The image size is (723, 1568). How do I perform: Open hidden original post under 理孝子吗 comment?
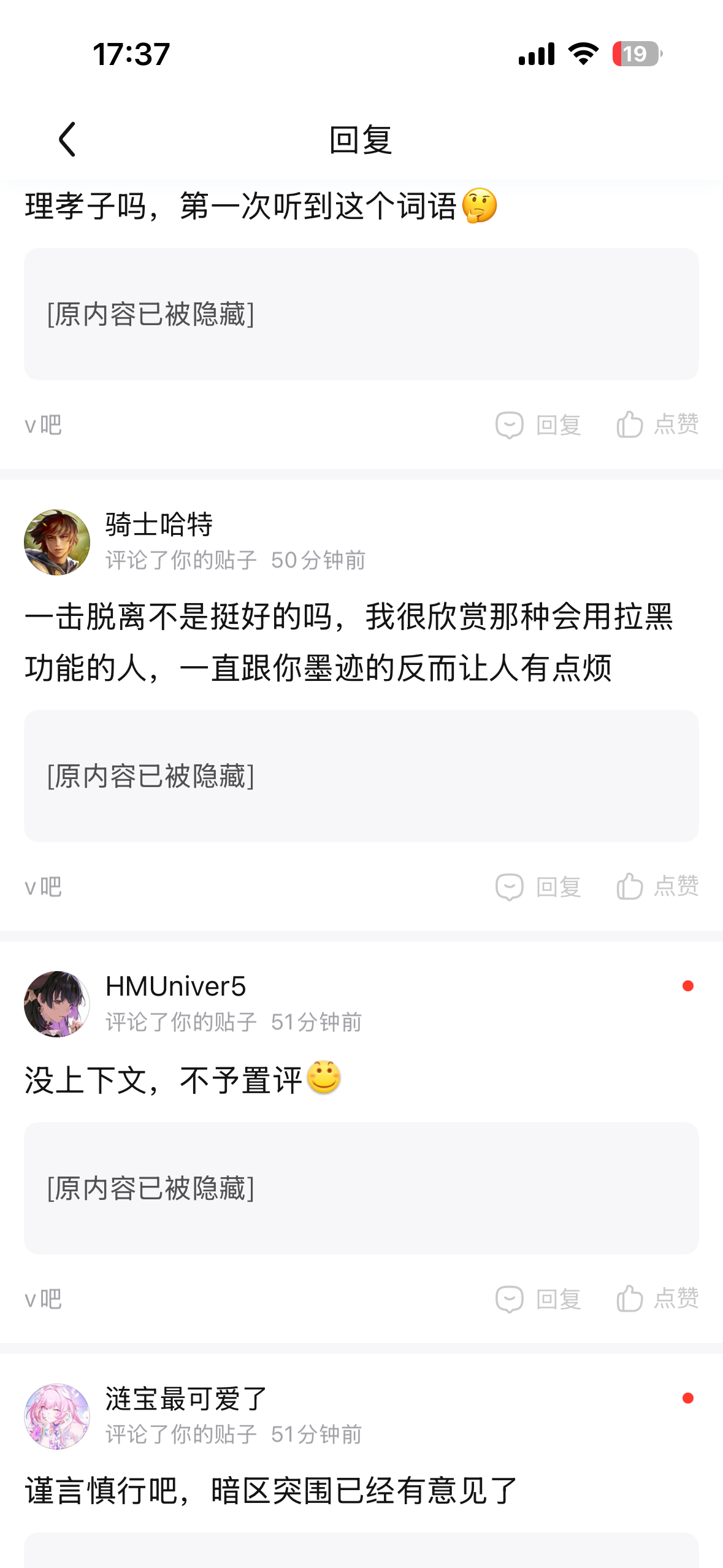pos(361,314)
